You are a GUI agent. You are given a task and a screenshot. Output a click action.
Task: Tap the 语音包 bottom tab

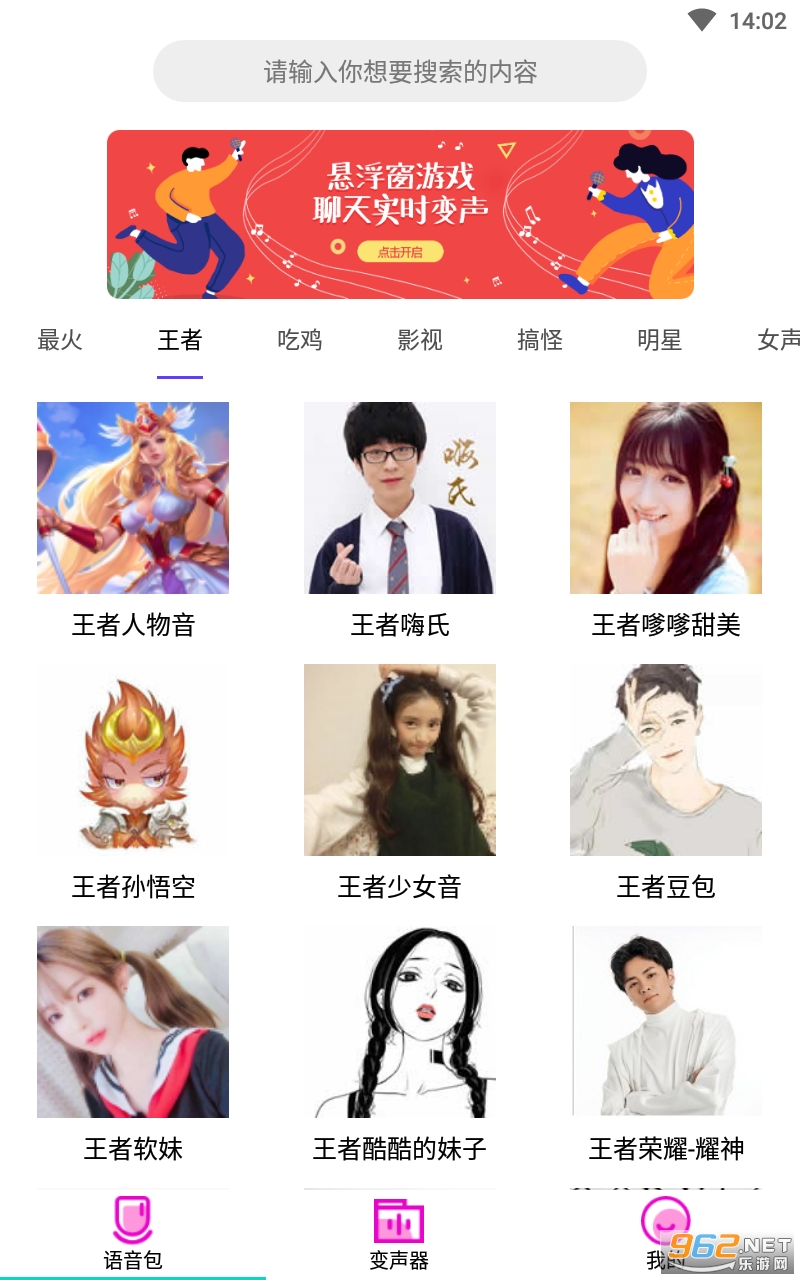(133, 1235)
